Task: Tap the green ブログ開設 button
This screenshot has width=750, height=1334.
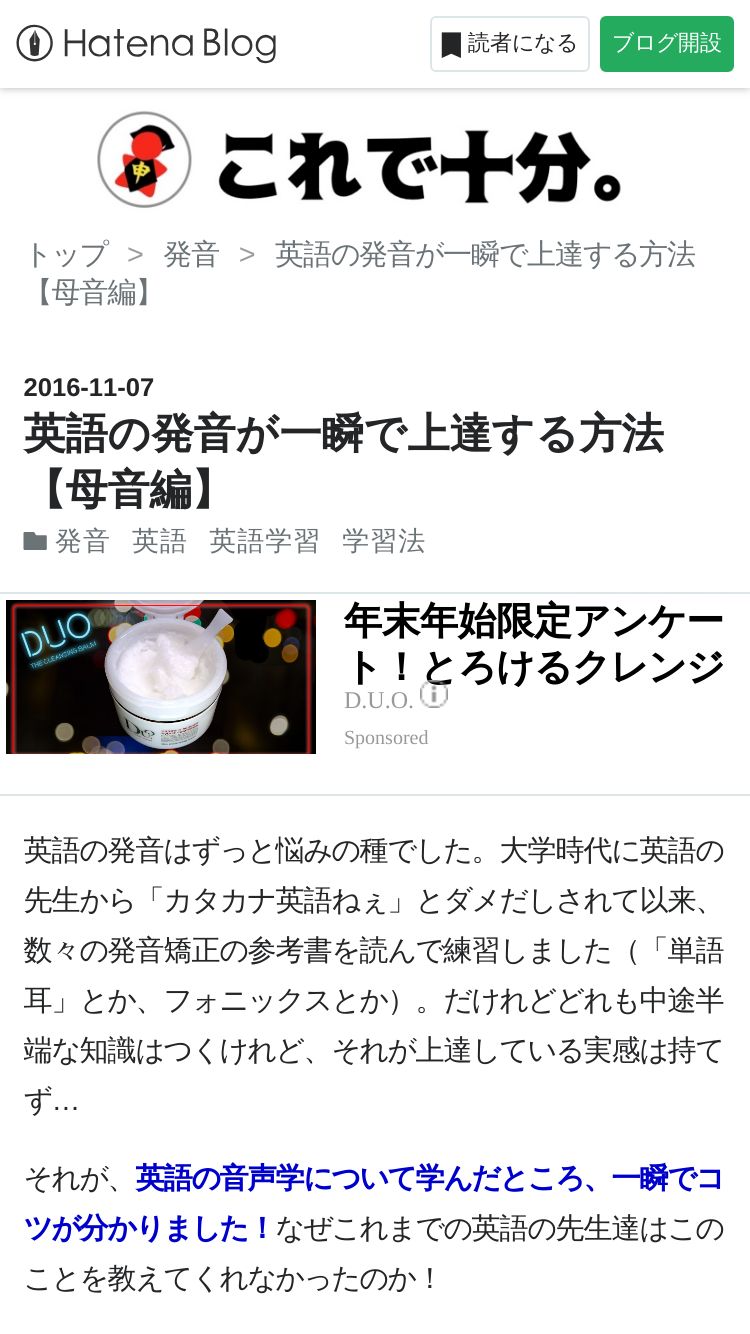Action: coord(666,44)
